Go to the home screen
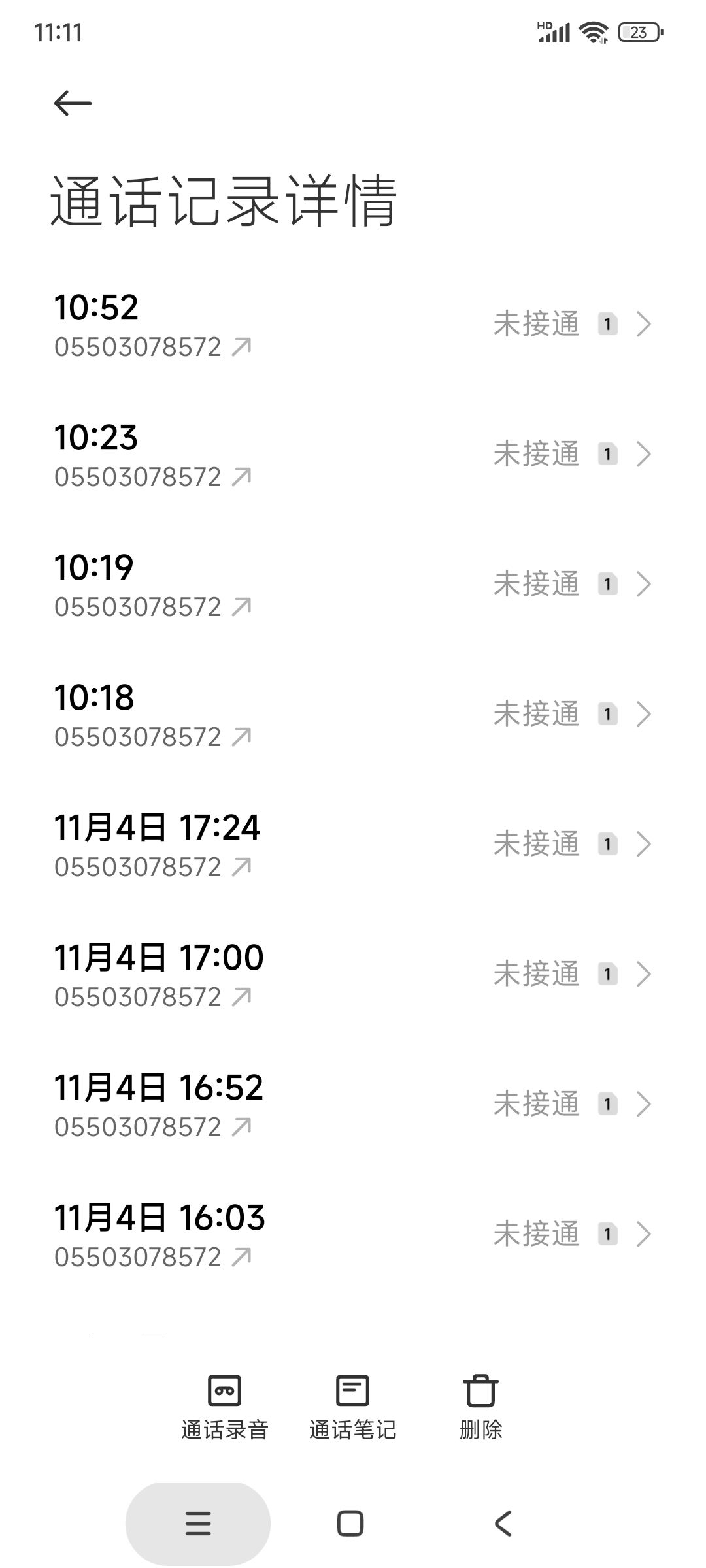This screenshot has height=1568, width=706. [350, 1524]
